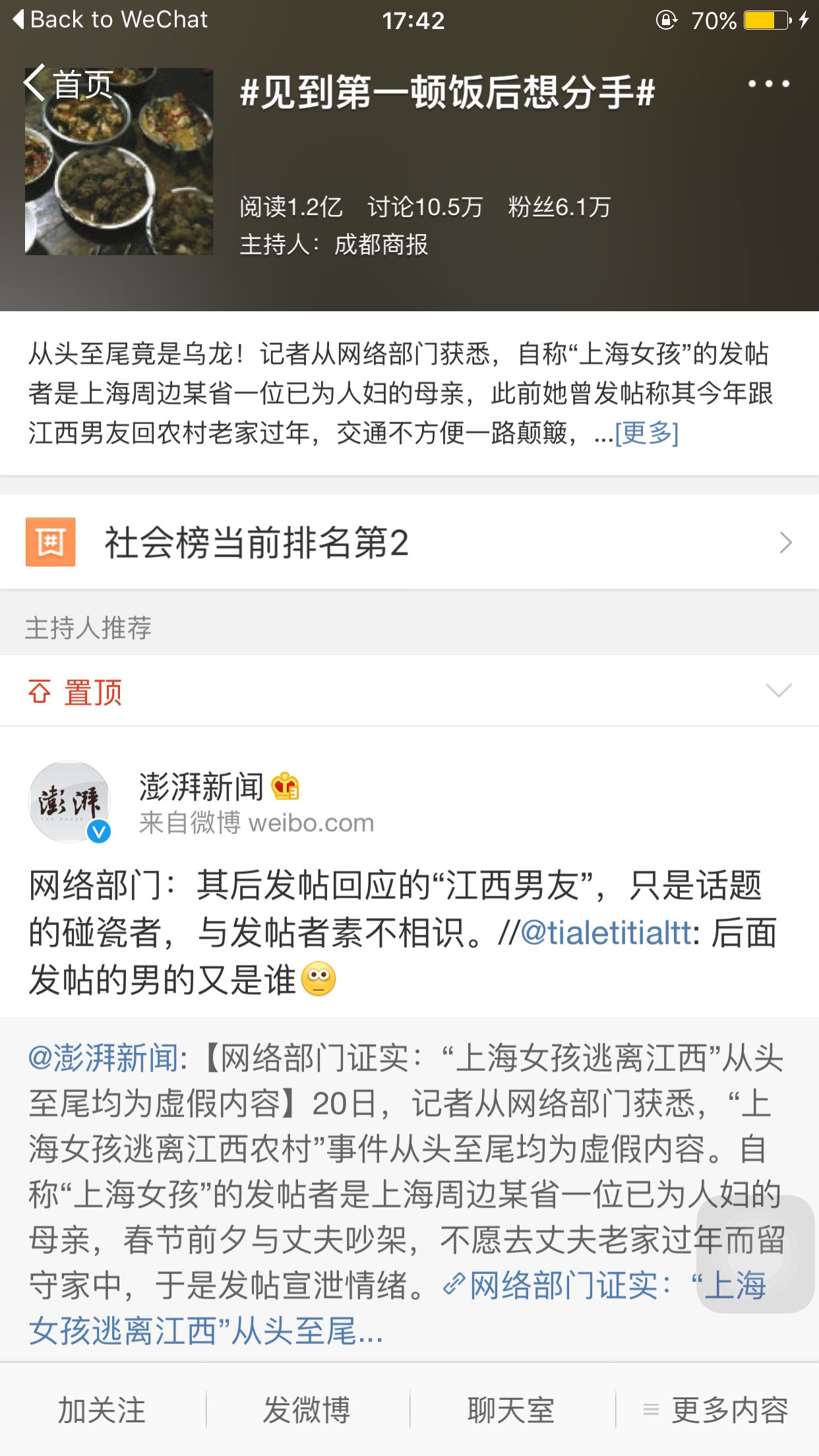Open the @澎湃新闻 mention in repost
Screen dimensions: 819x1456
tap(104, 1058)
